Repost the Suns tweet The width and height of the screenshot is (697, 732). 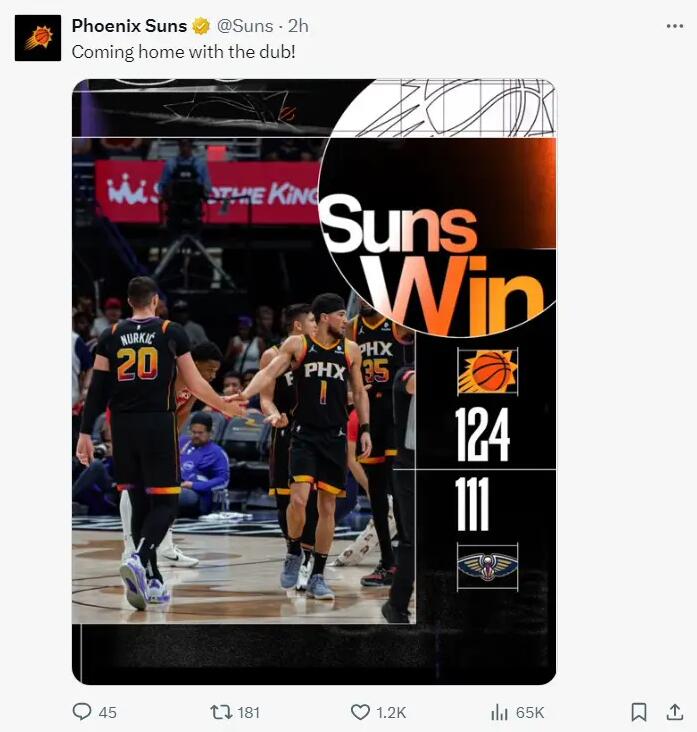tap(220, 712)
